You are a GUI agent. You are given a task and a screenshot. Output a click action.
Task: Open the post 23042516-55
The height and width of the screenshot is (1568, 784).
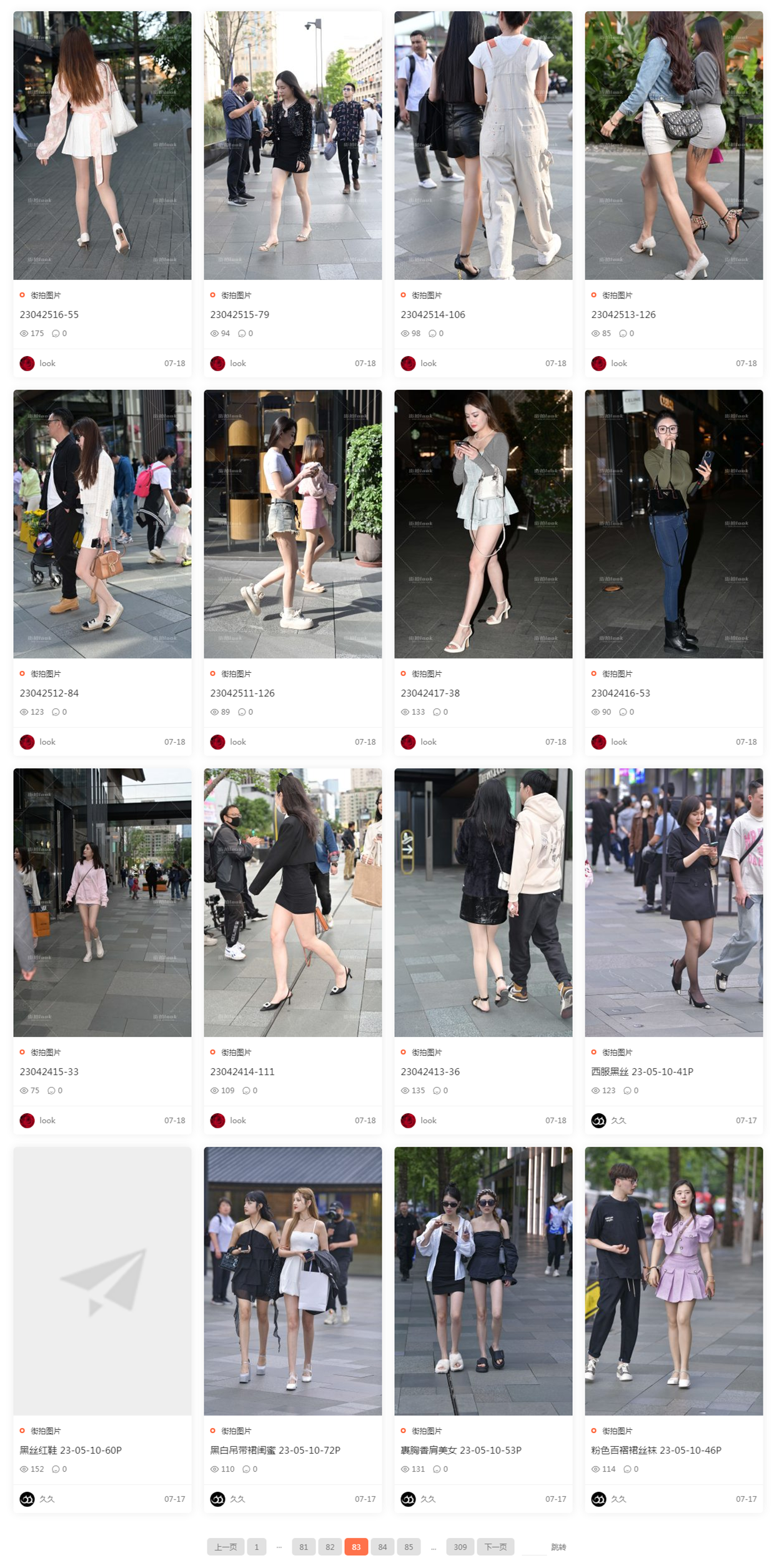point(49,315)
